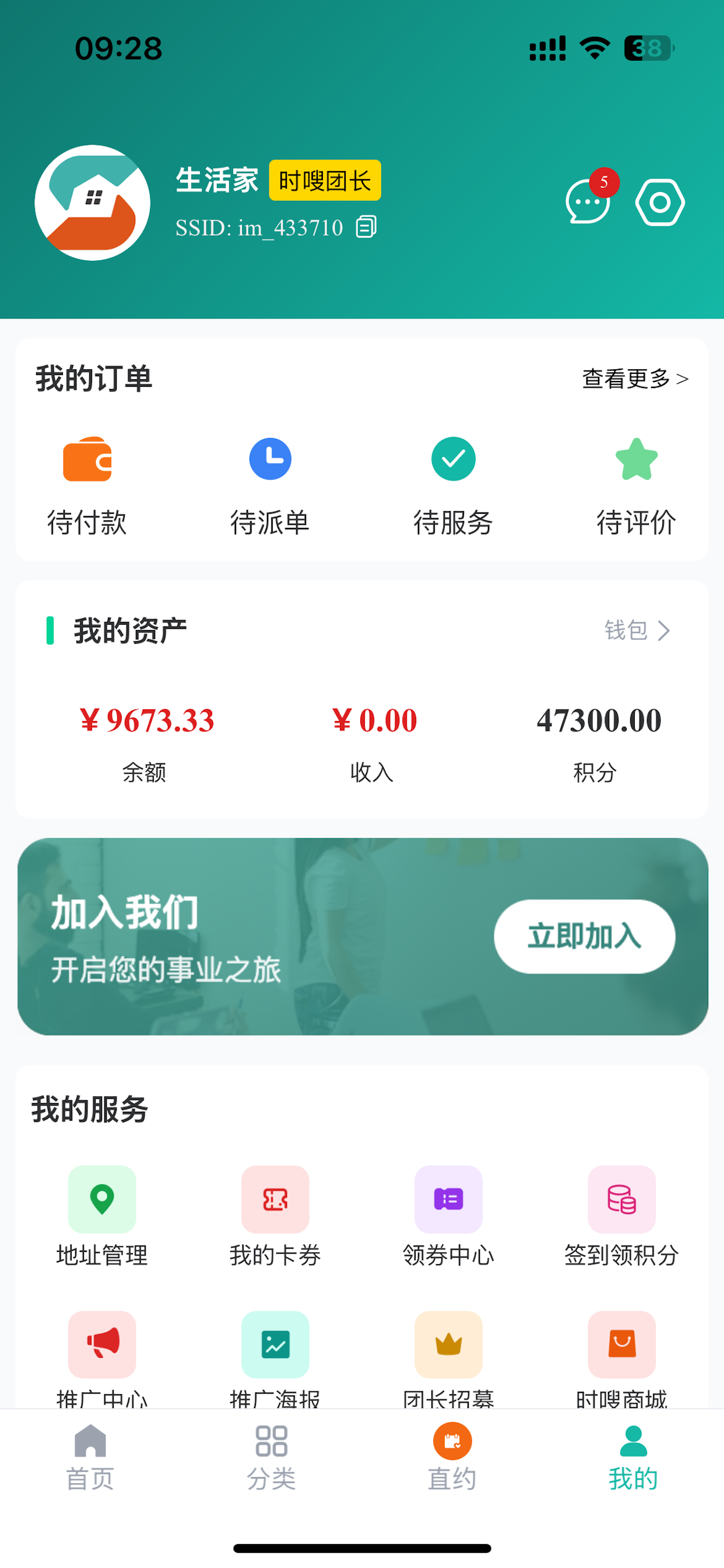Tap the profile avatar
The height and width of the screenshot is (1568, 724).
tap(93, 202)
